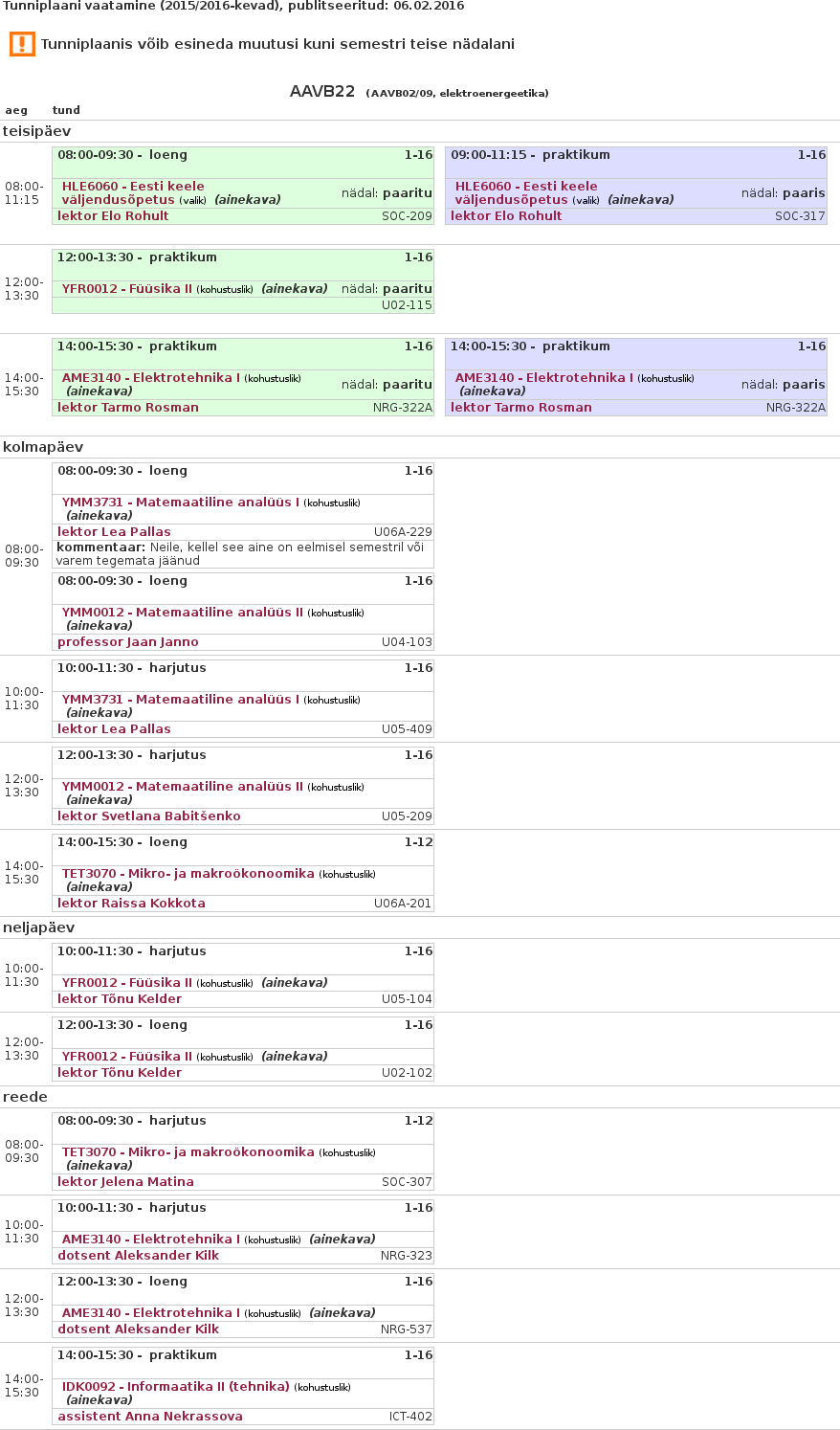Open lektor Tõnu Kelder in the 10:00-11:30 harjutus

[x=119, y=999]
